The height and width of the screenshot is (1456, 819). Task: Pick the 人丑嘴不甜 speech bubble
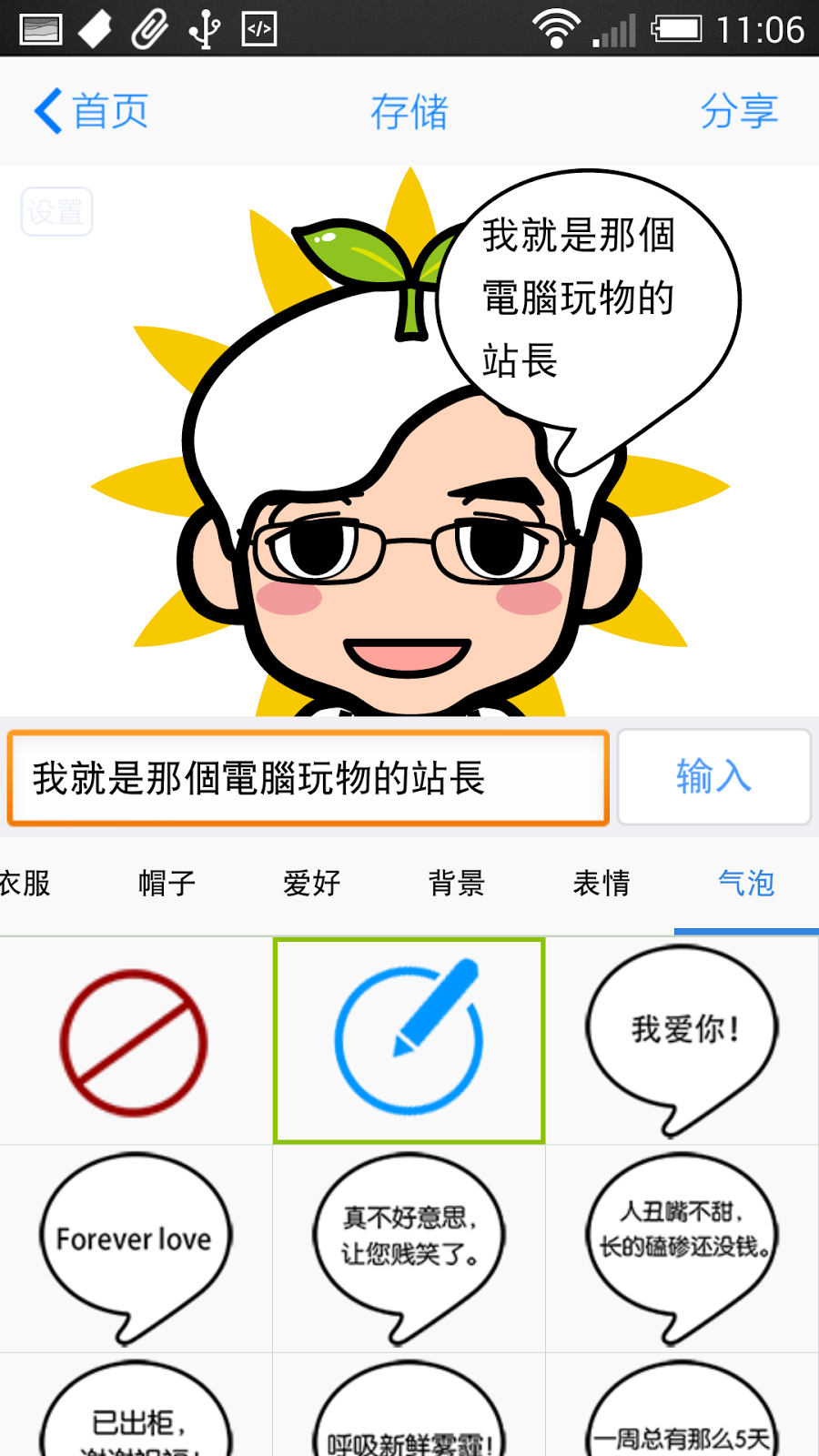682,1249
